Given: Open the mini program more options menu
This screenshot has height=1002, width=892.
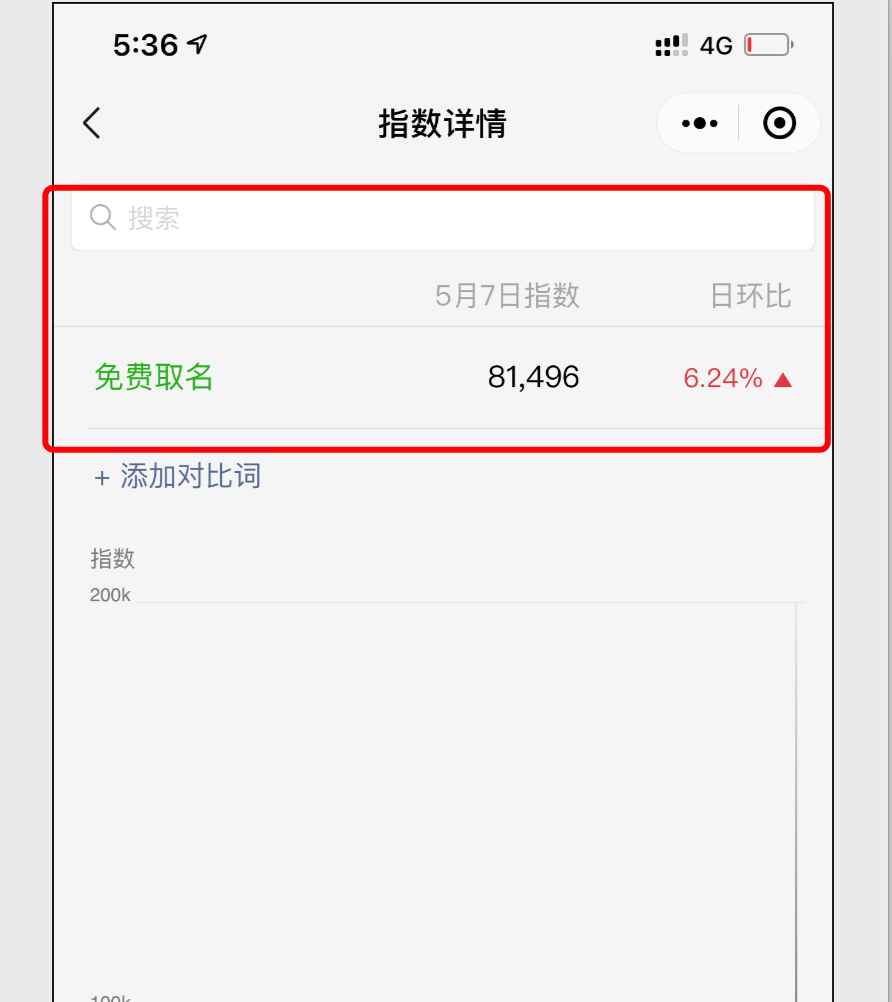Looking at the screenshot, I should pyautogui.click(x=699, y=123).
